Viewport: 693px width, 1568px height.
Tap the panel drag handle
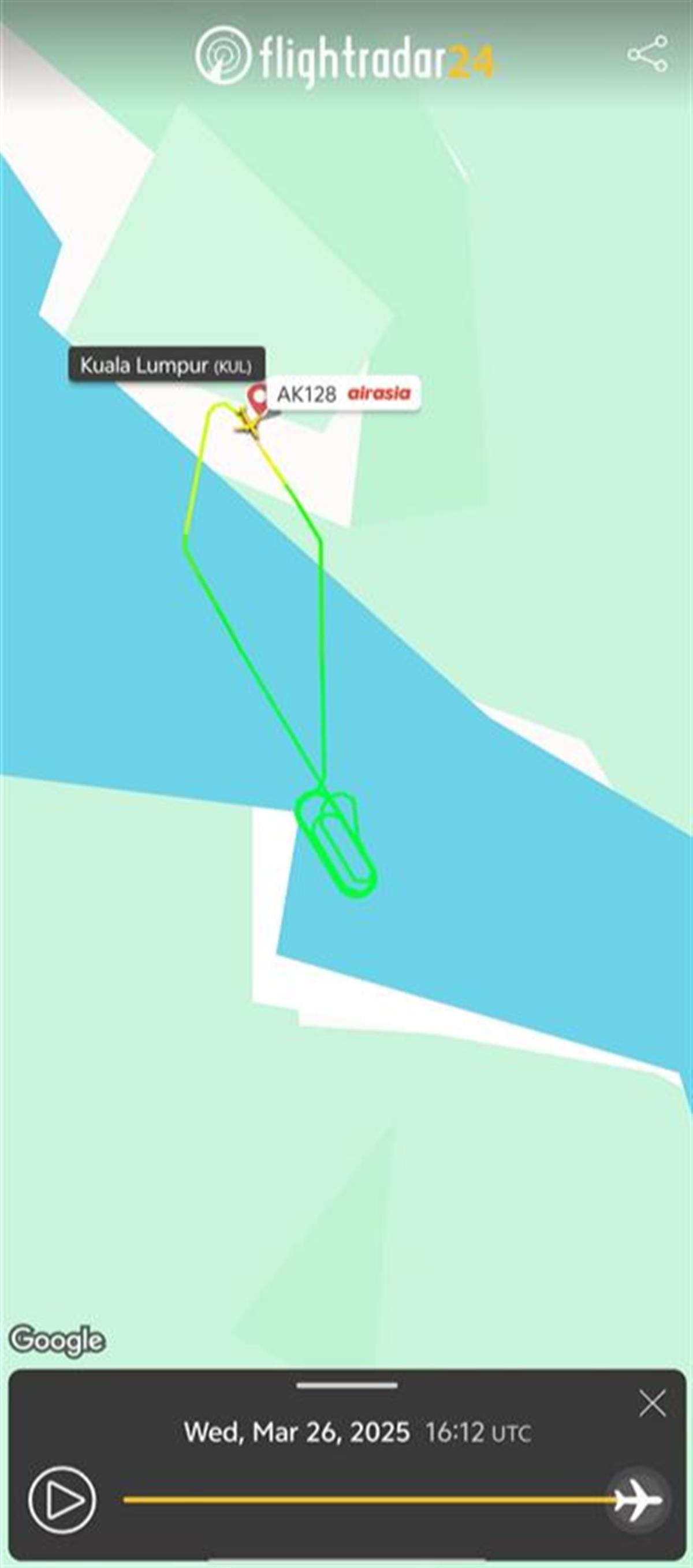[346, 1386]
